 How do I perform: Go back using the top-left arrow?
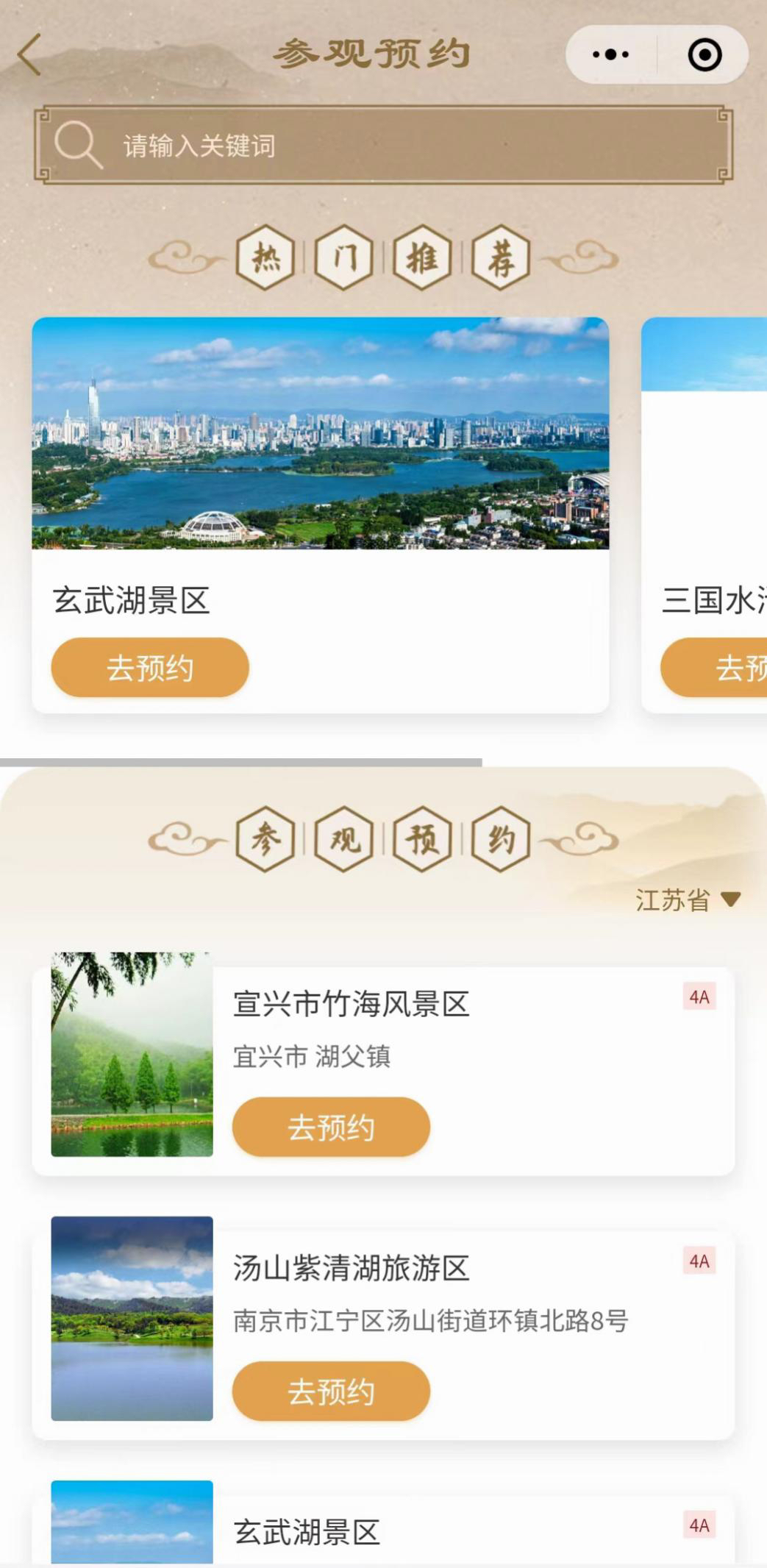[x=29, y=54]
